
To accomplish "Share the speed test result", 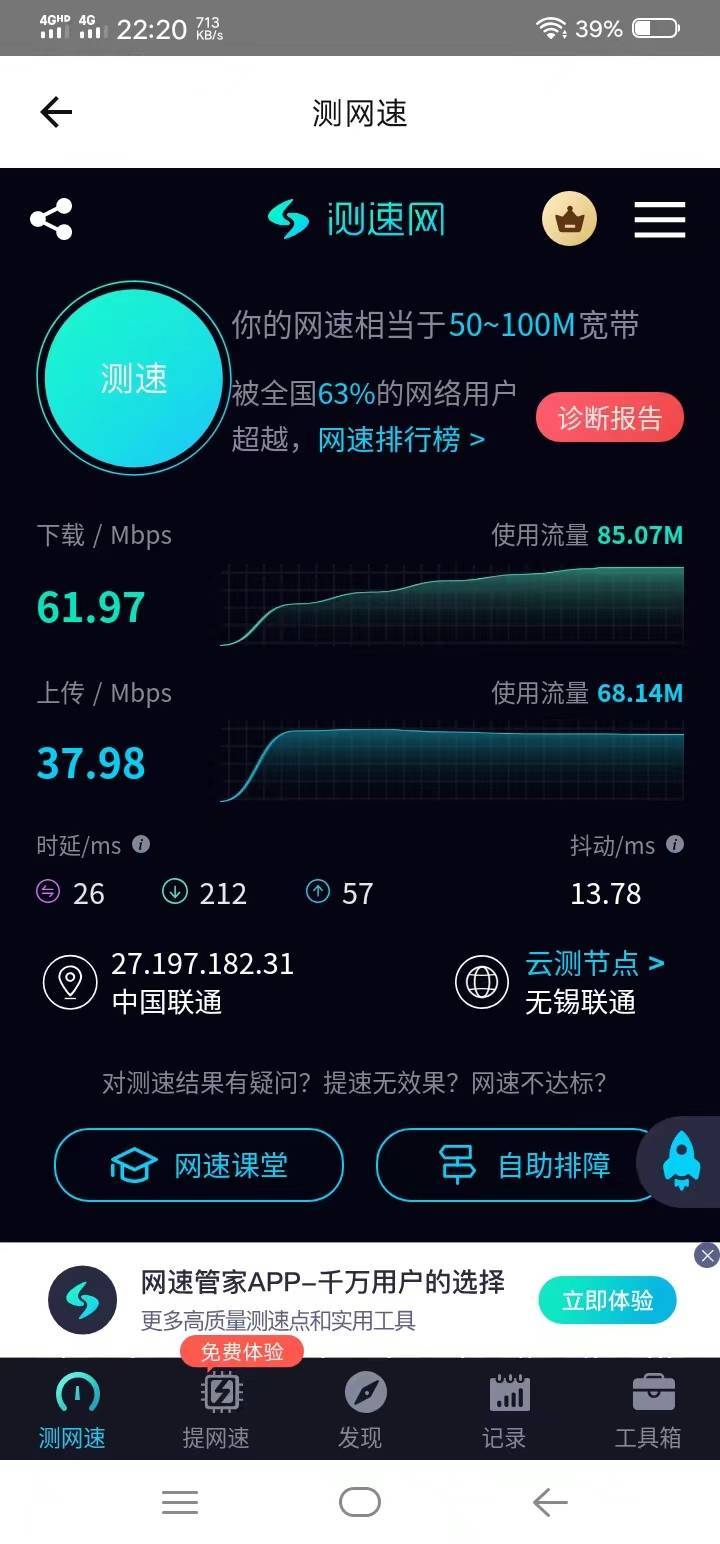I will [51, 219].
